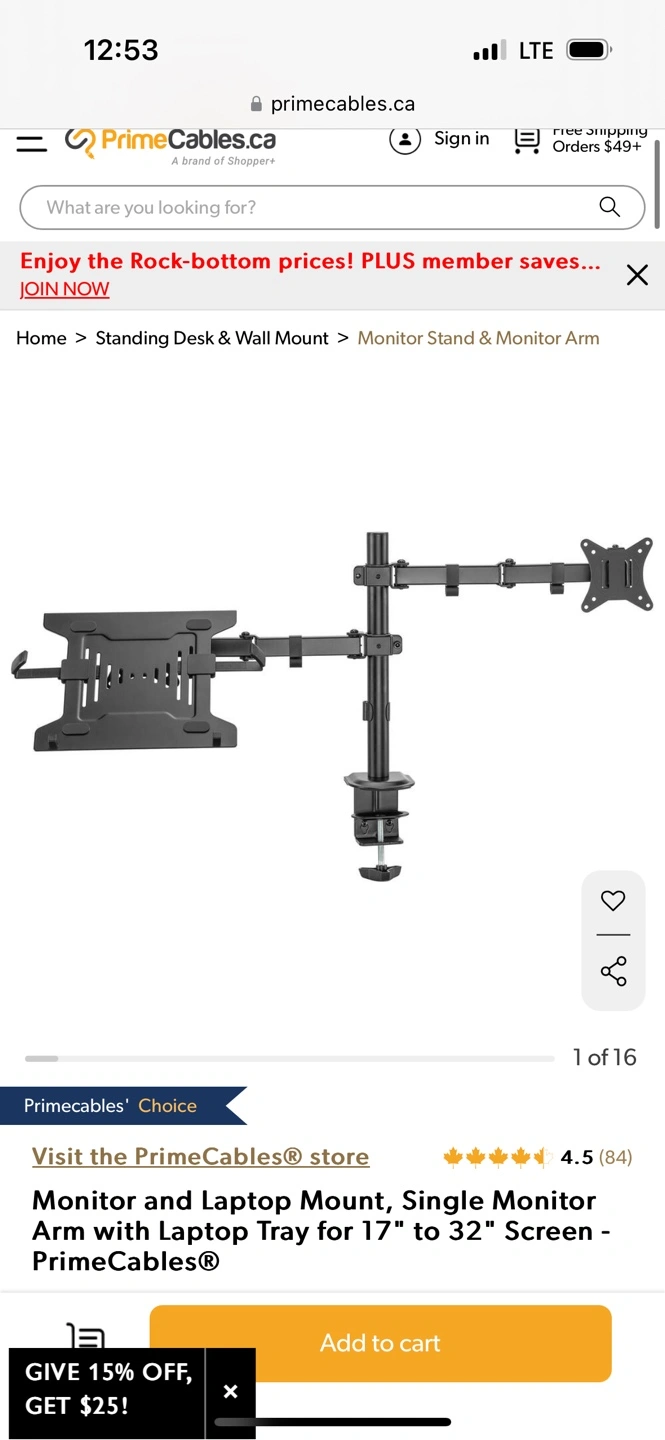Open Give 15% Off, Get $25 offer
Screen dimensions: 665x1440
point(107,1389)
